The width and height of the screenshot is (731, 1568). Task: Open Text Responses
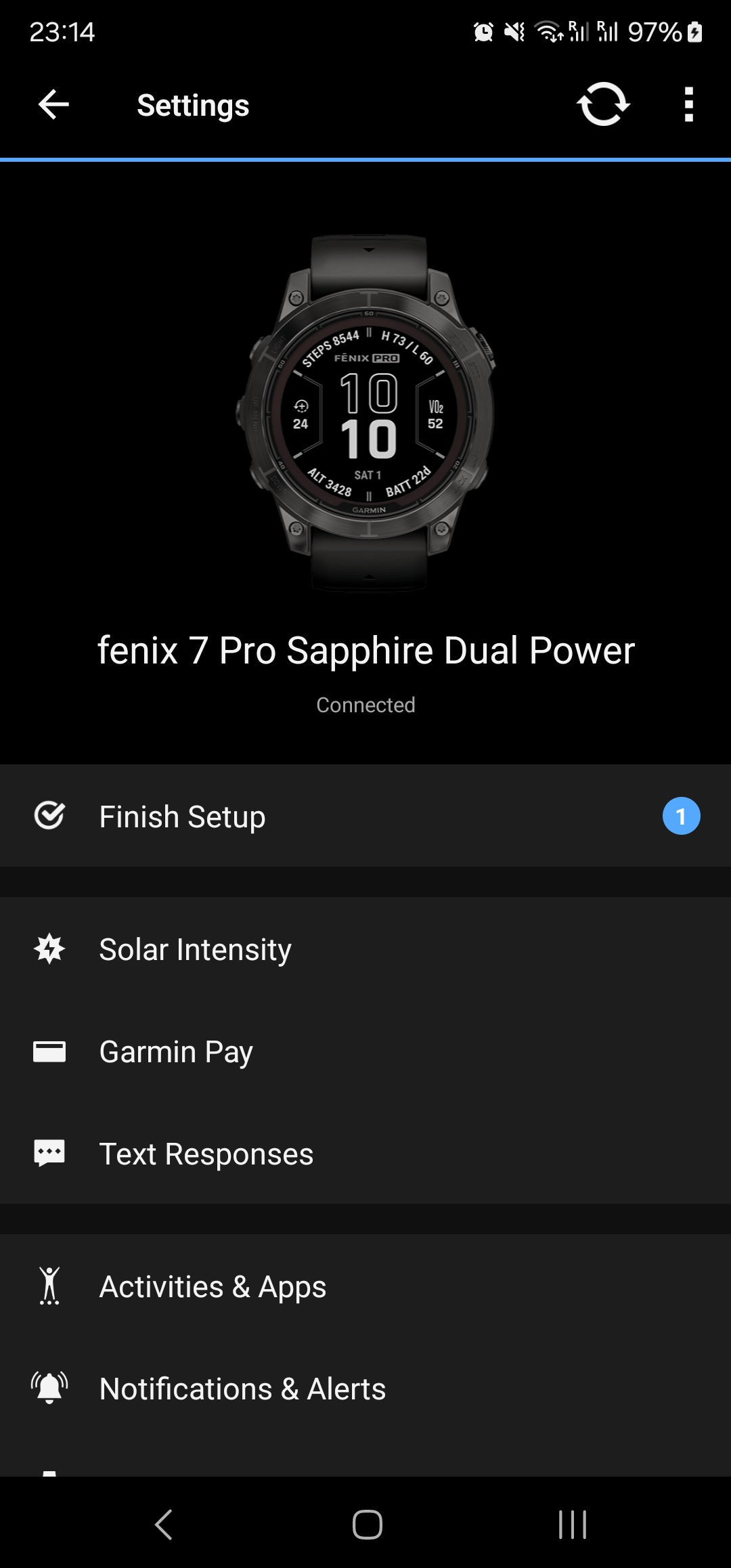pyautogui.click(x=365, y=1153)
